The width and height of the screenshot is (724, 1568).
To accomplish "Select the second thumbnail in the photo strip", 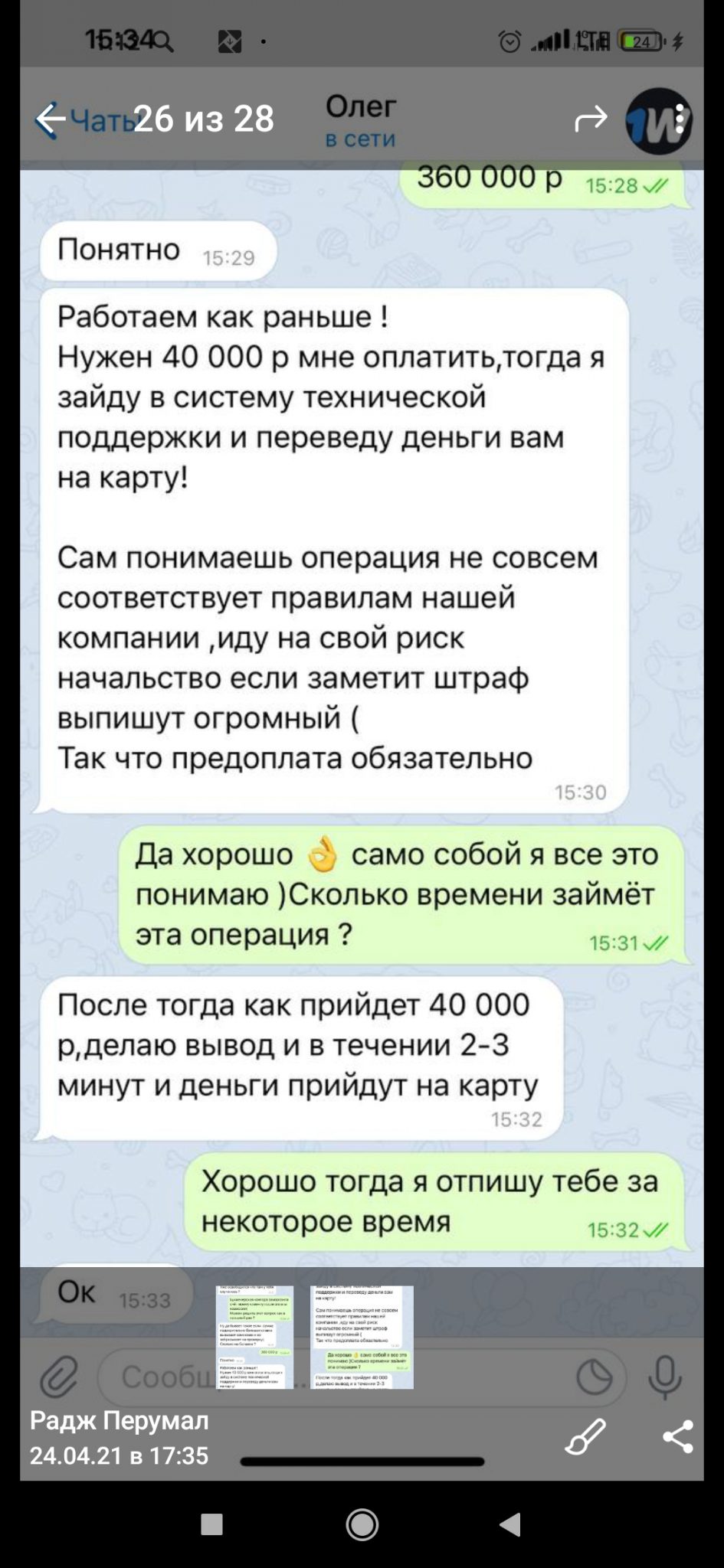I will click(x=362, y=1337).
